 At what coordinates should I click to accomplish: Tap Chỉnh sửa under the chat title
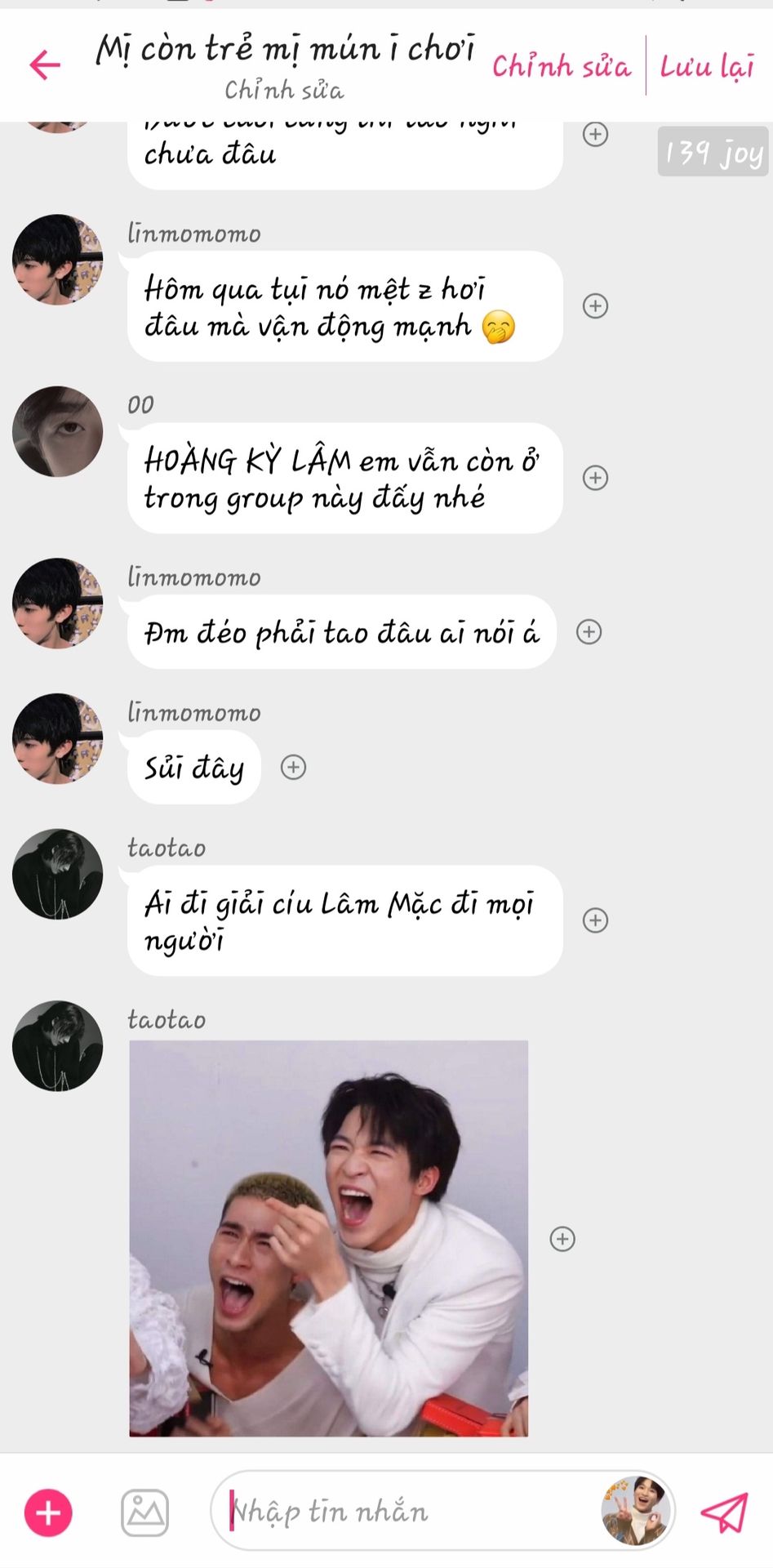284,89
